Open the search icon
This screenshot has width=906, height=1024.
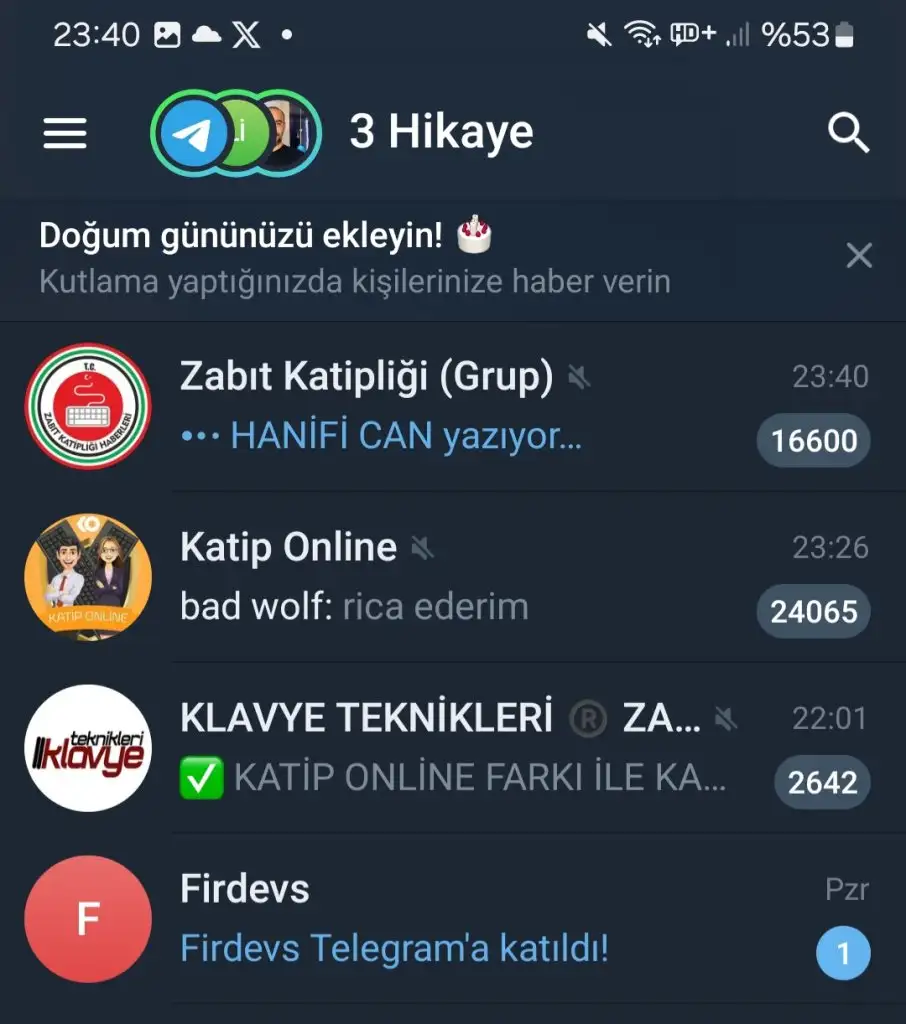point(848,133)
